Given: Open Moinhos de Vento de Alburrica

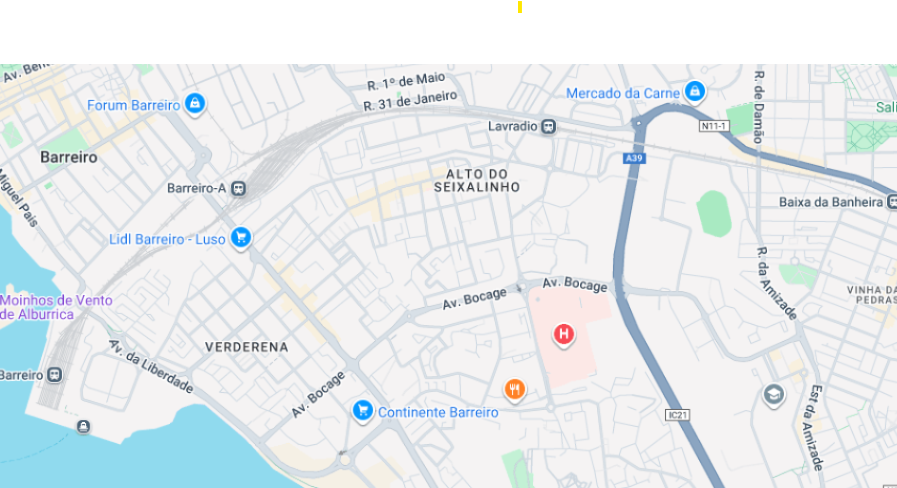Looking at the screenshot, I should tap(56, 307).
